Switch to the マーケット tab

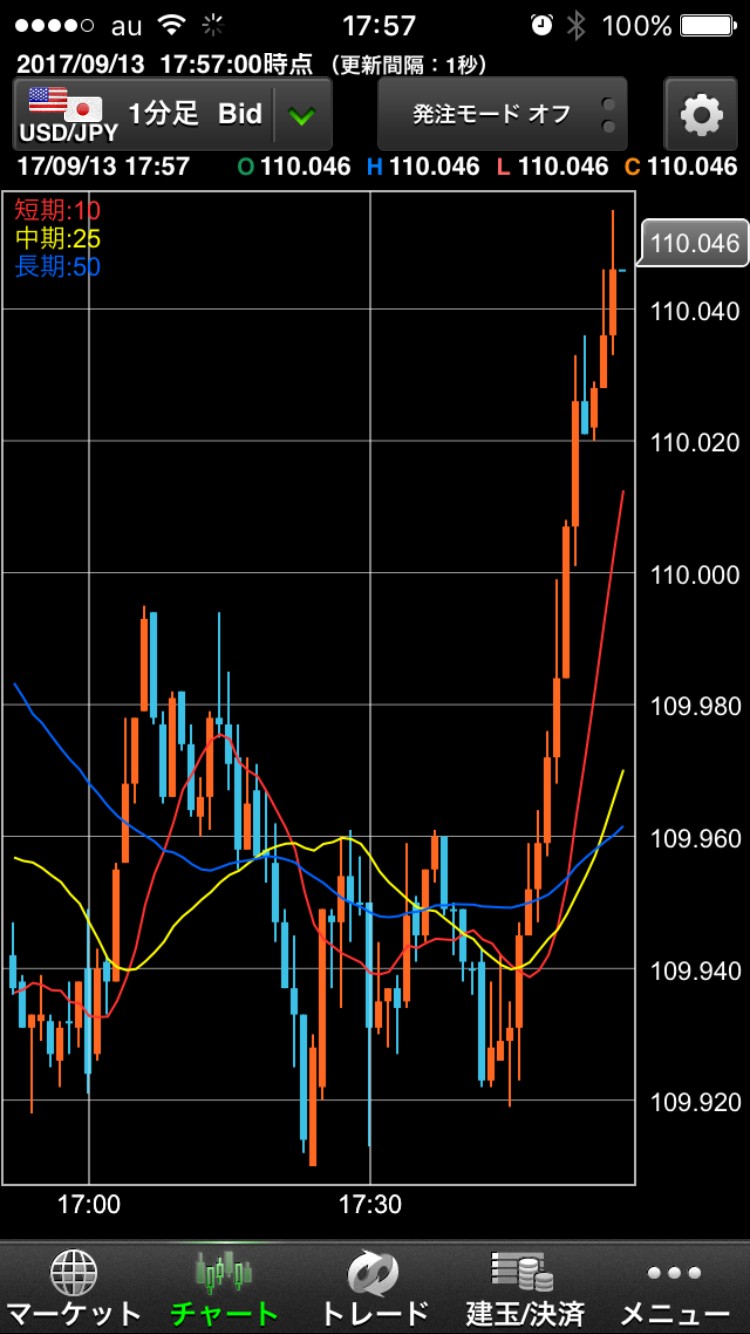74,1288
